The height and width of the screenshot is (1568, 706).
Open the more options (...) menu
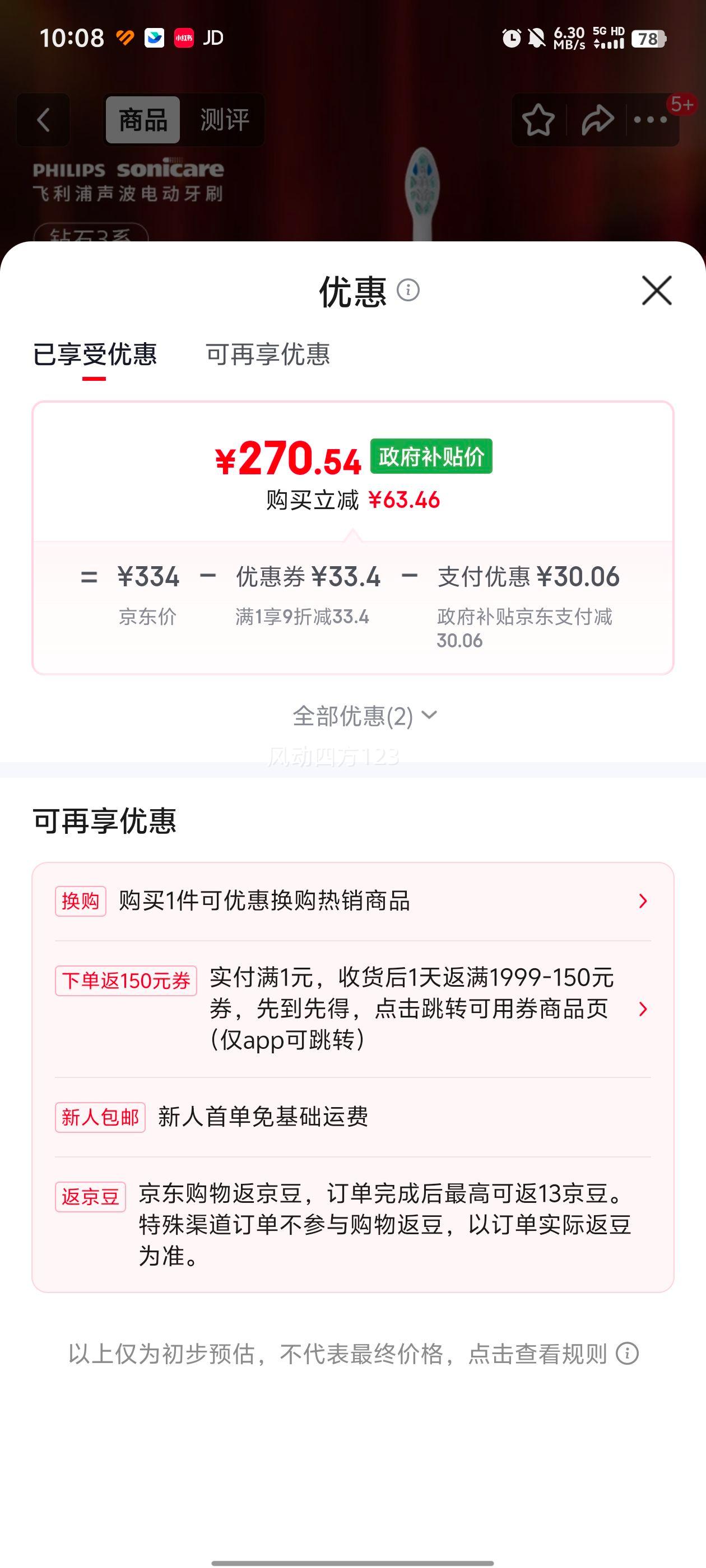point(651,119)
